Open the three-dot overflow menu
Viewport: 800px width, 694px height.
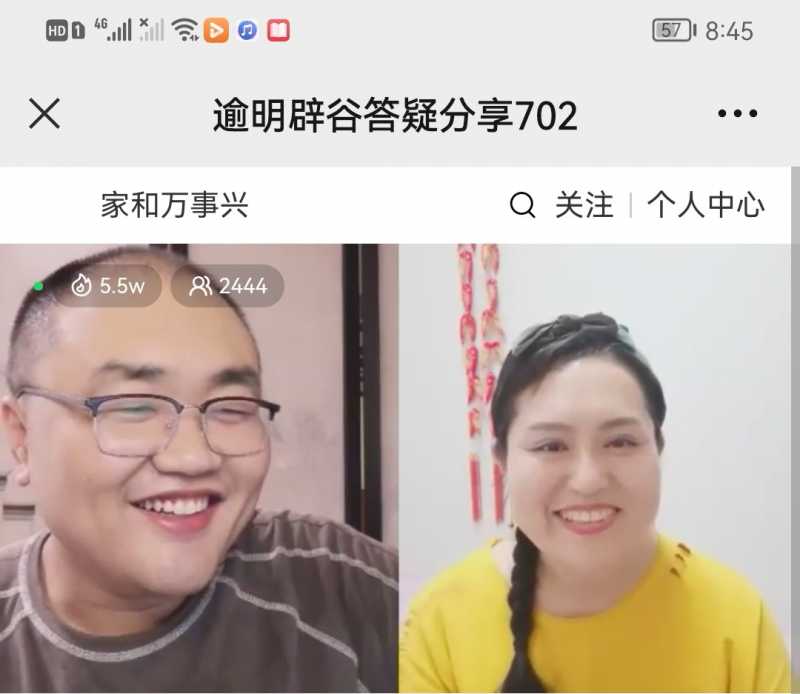point(737,115)
